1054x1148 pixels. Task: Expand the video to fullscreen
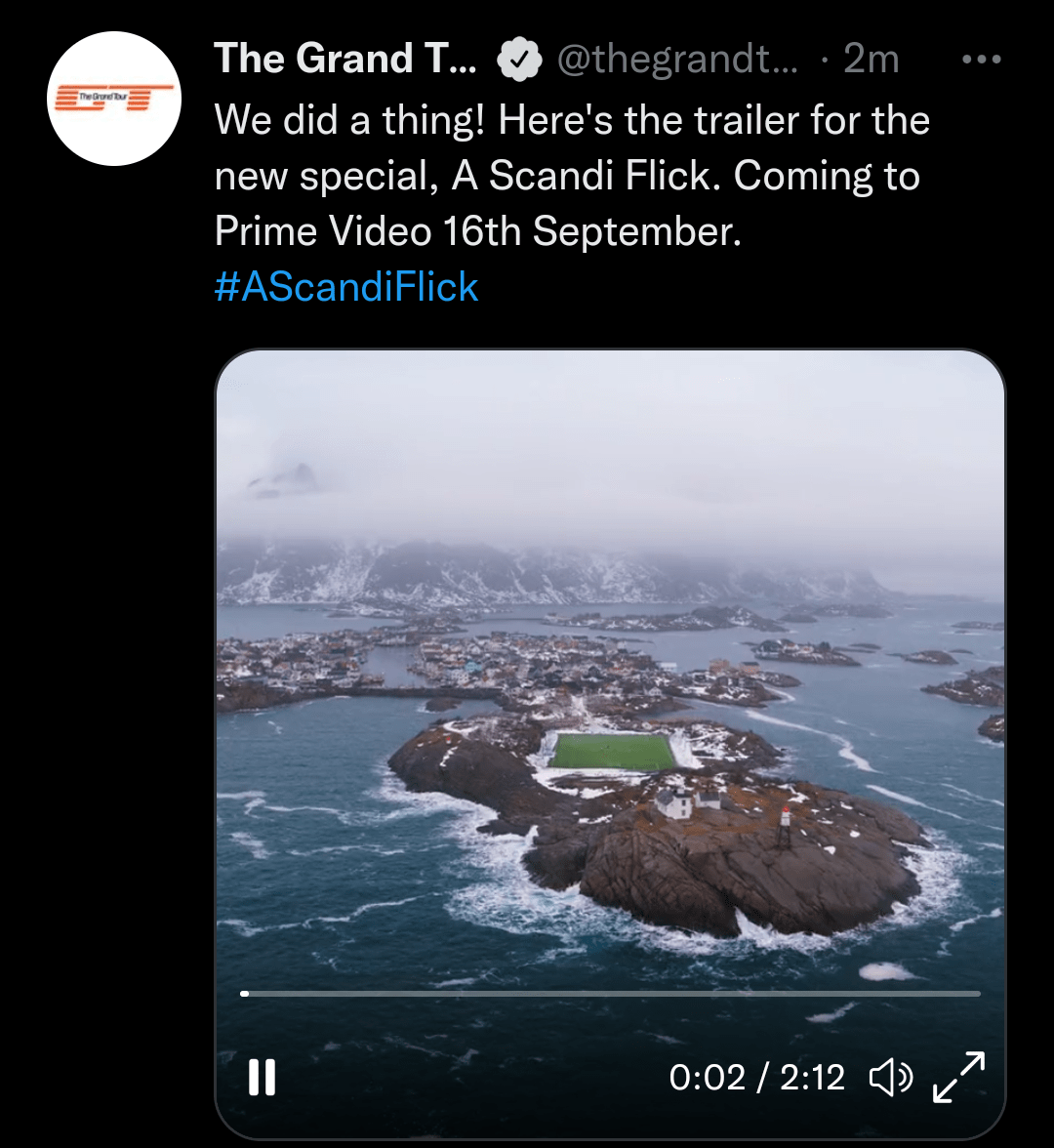click(x=958, y=1078)
